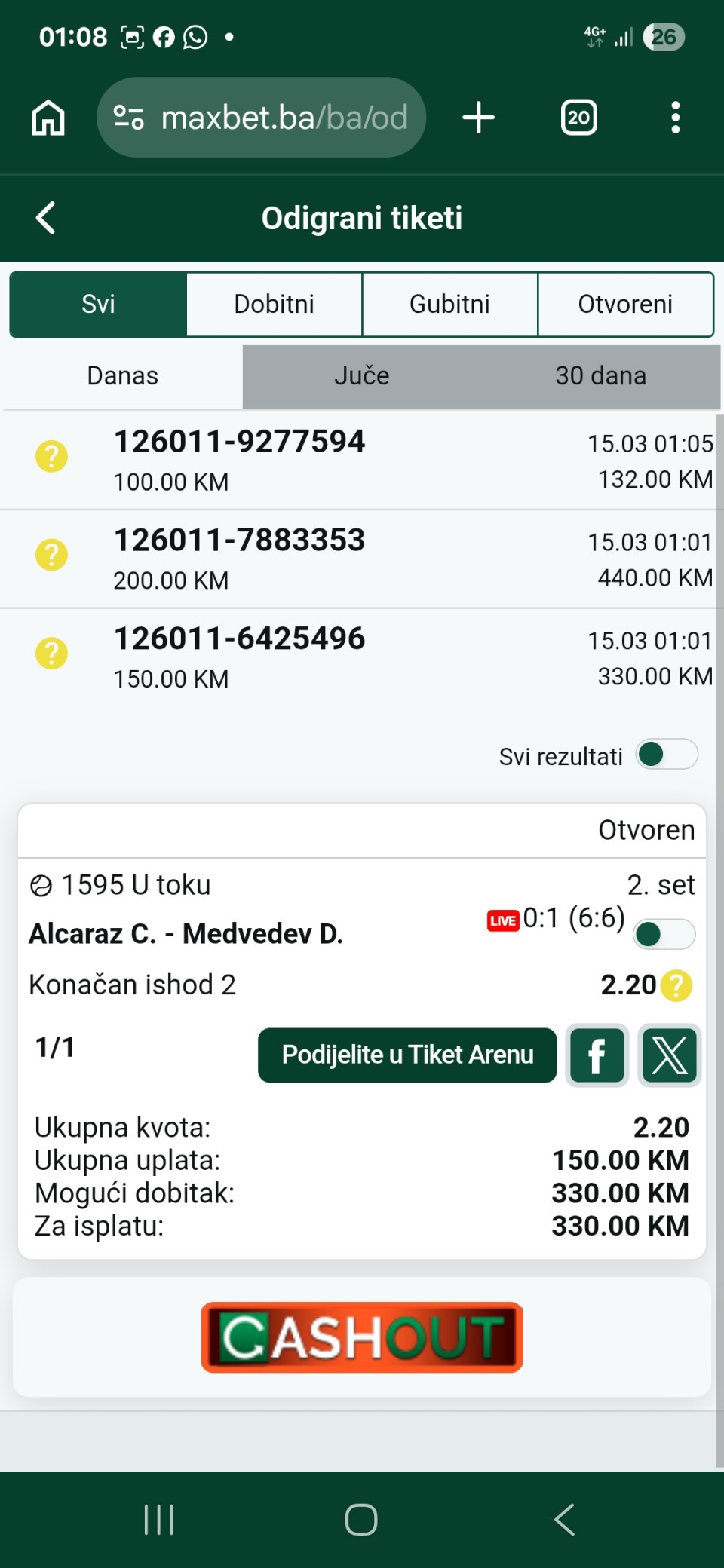Go back from Odigrani tiketi page
This screenshot has width=724, height=1568.
pyautogui.click(x=46, y=218)
